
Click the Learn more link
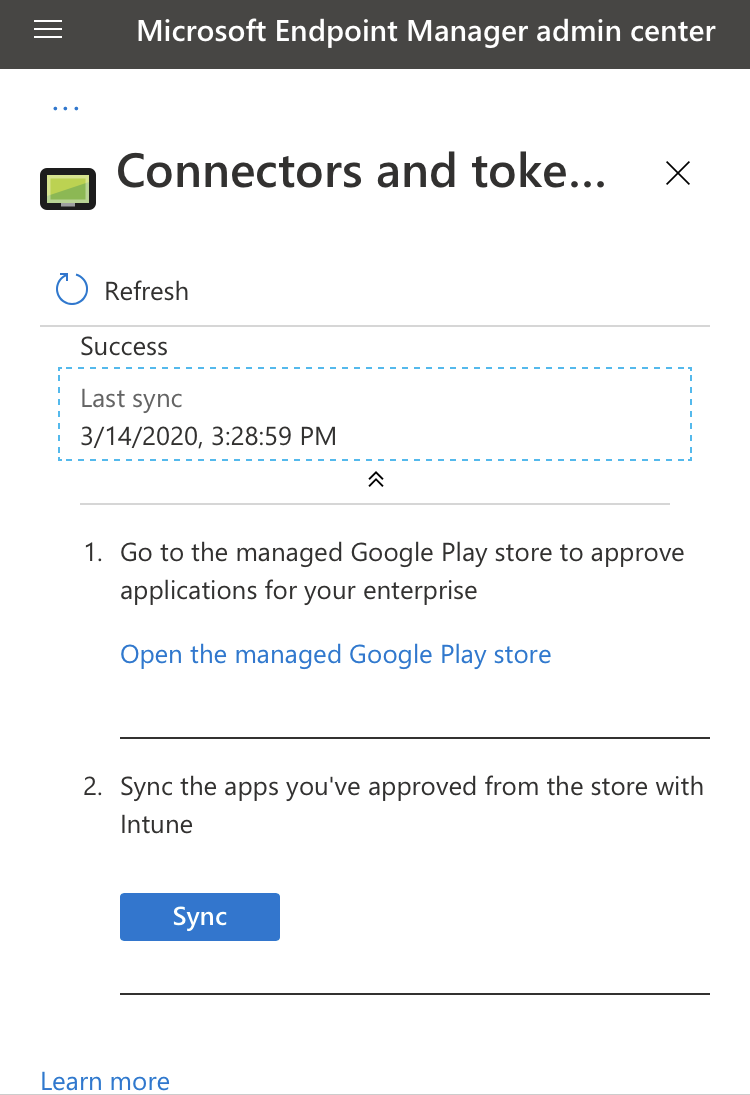[x=104, y=1081]
